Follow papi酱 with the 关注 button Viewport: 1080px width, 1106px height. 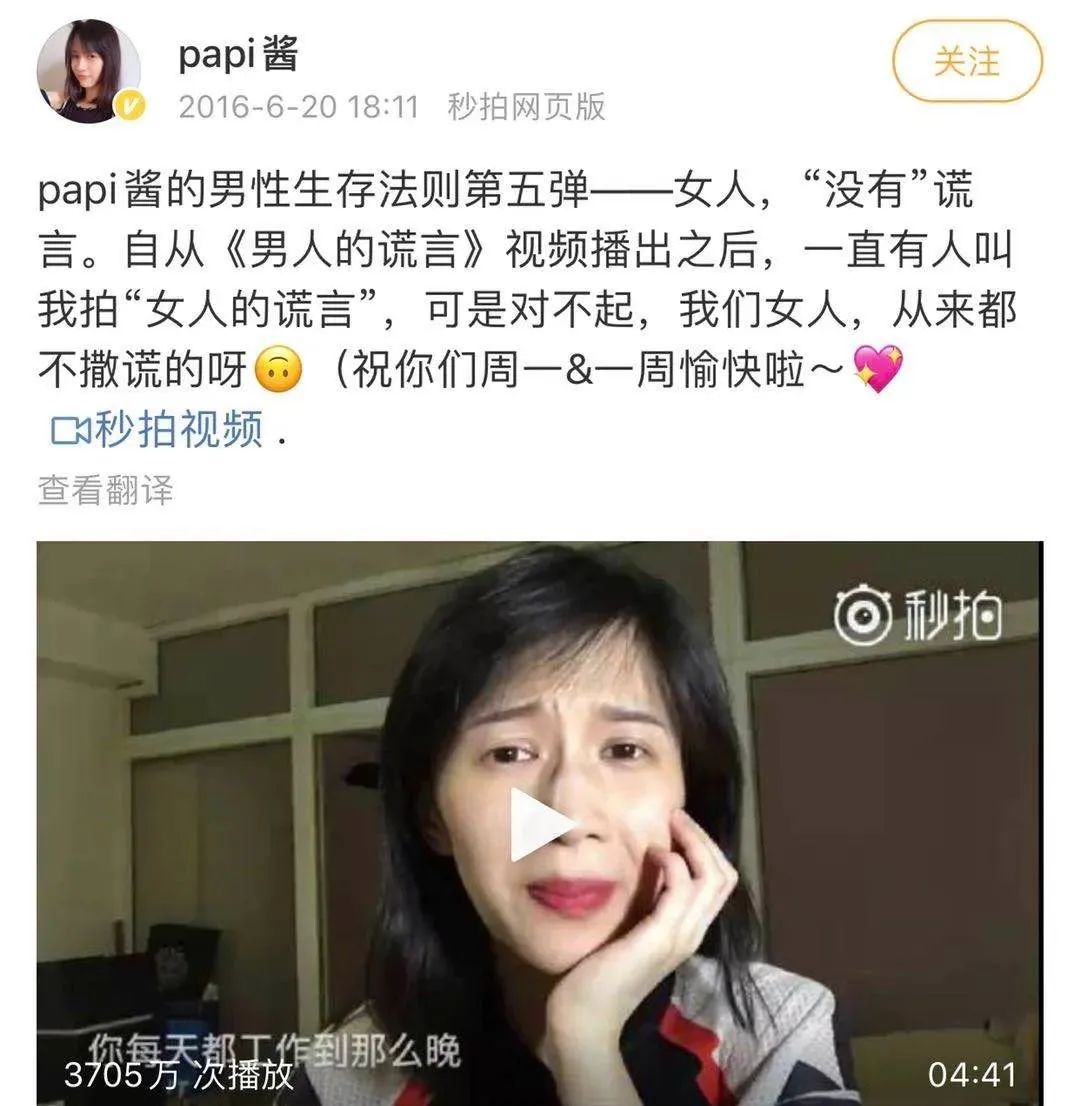click(x=966, y=61)
